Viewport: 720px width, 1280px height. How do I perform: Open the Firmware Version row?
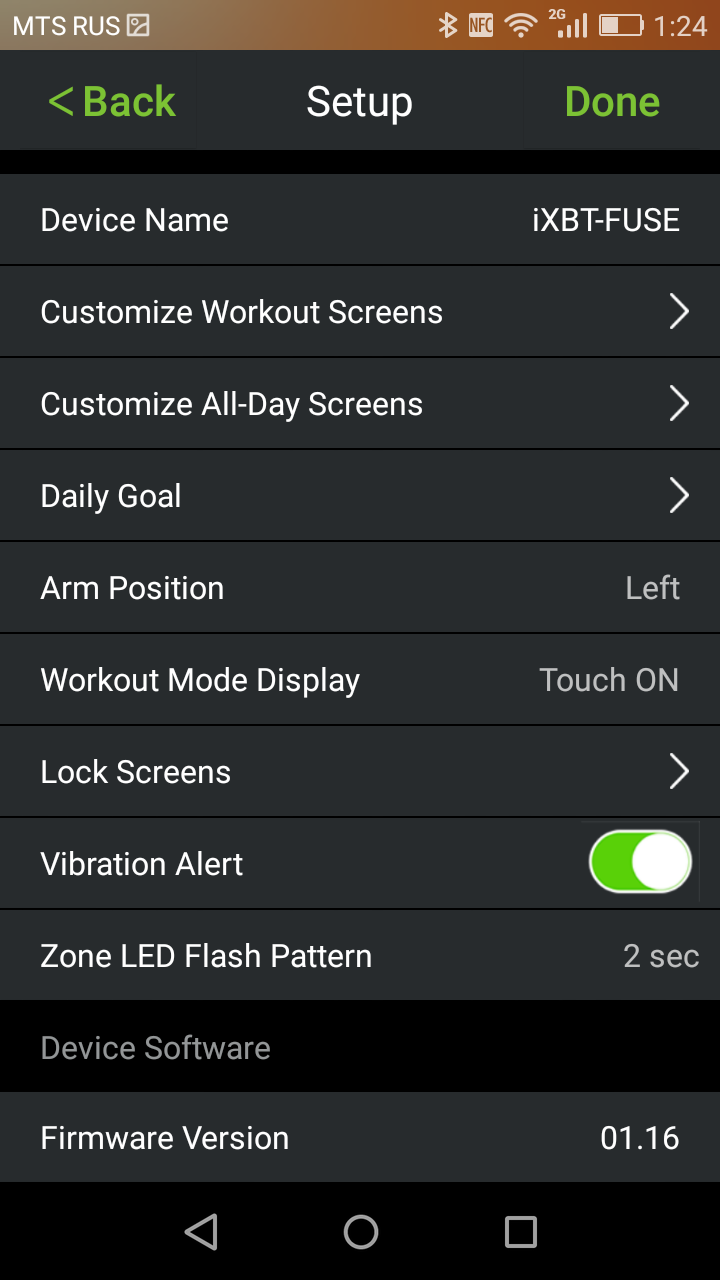point(360,1138)
